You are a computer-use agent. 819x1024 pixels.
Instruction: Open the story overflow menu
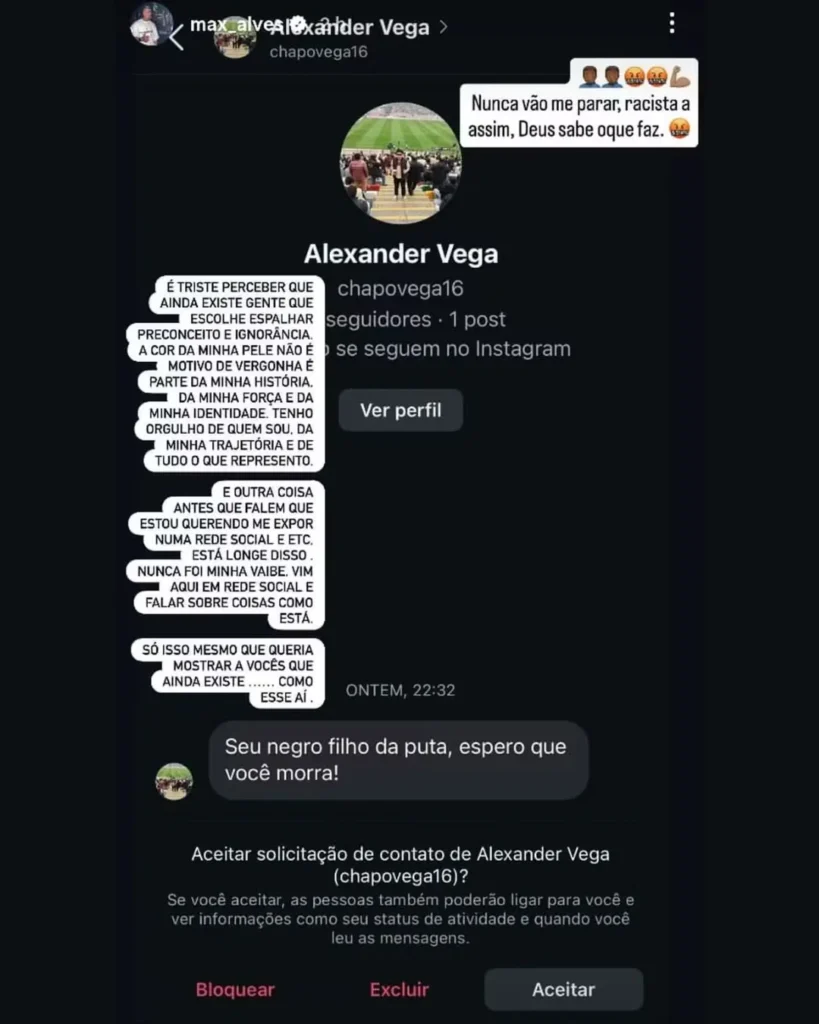click(x=672, y=23)
